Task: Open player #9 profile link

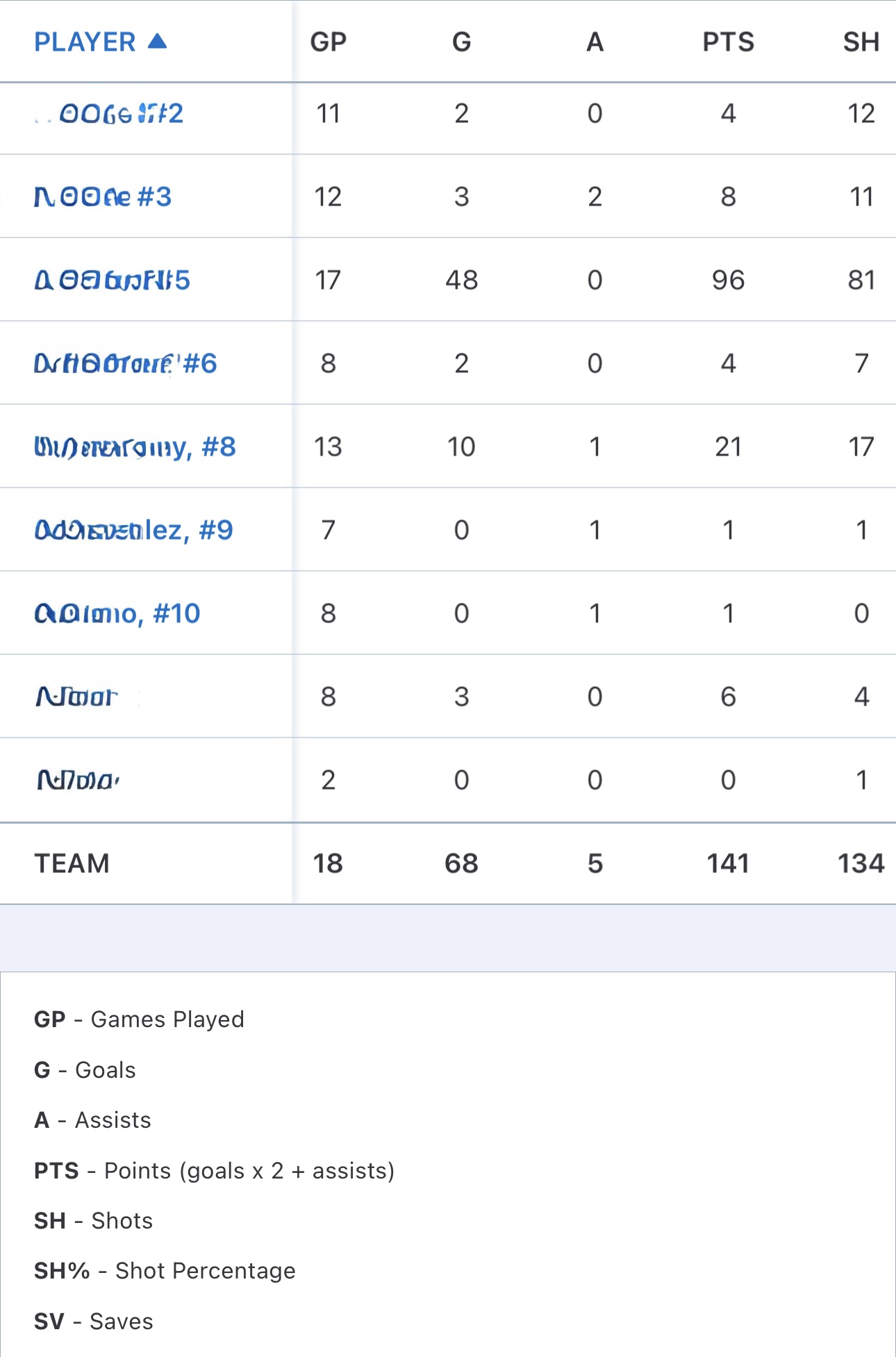Action: 133,531
